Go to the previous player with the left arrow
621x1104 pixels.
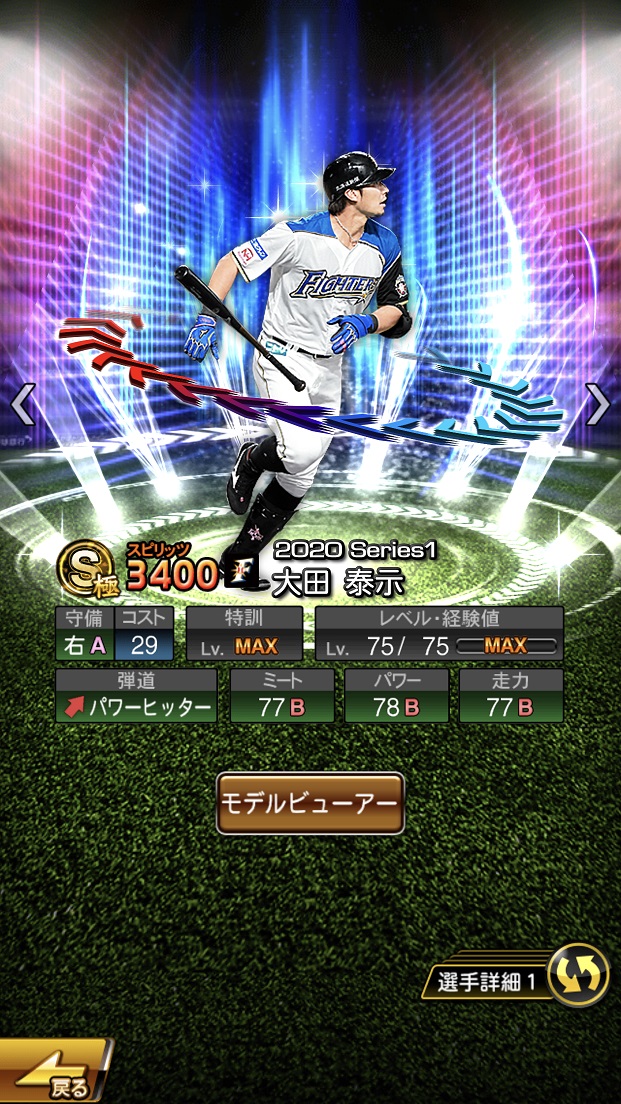22,404
